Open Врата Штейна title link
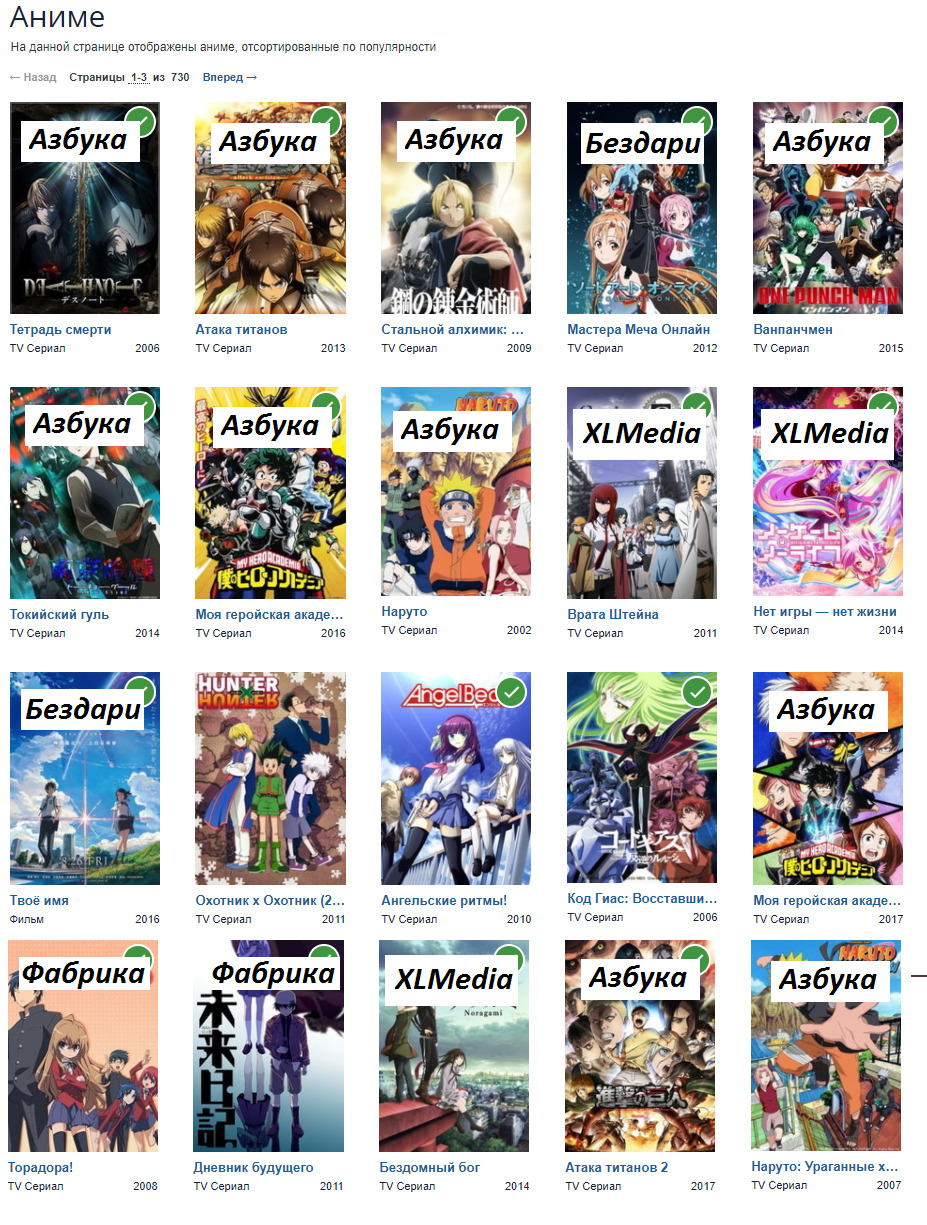 (x=612, y=614)
